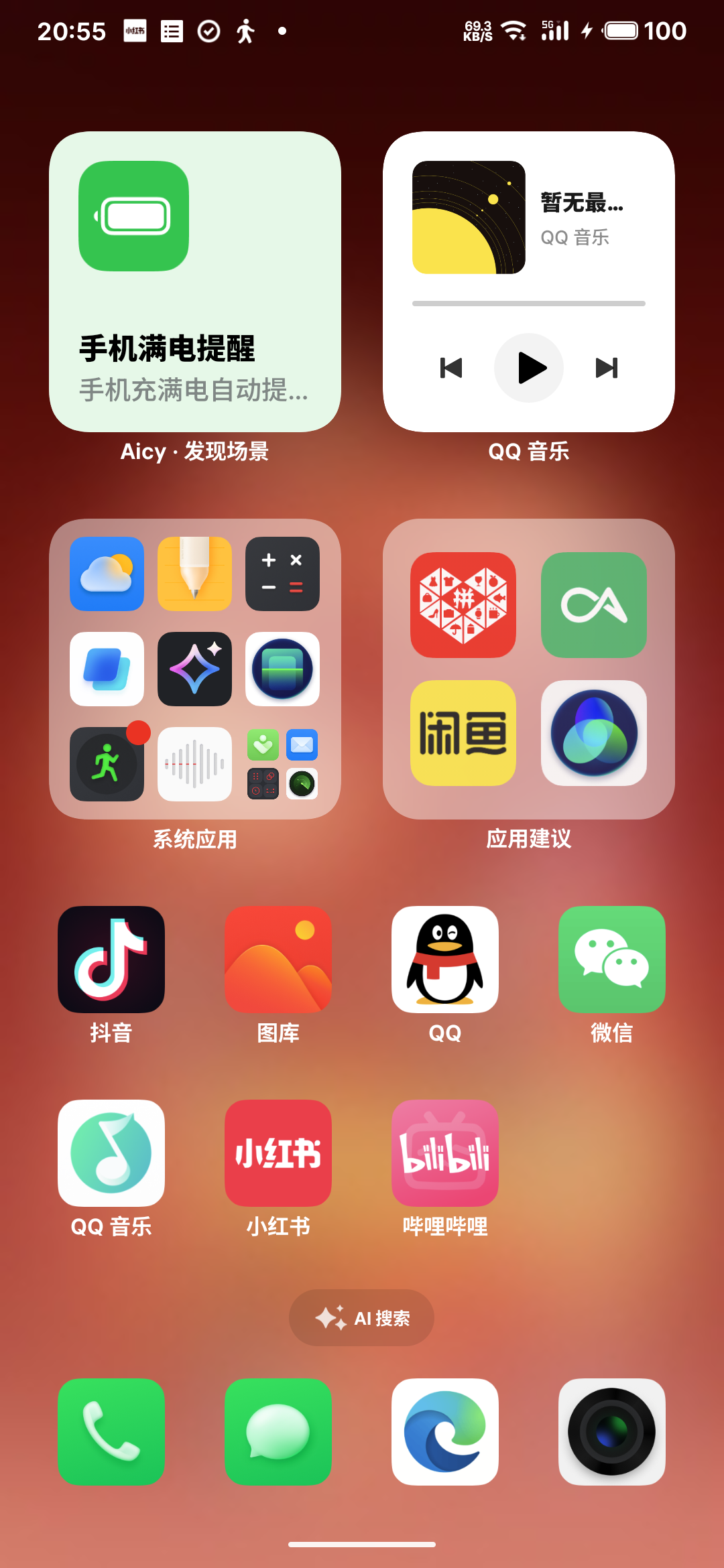Viewport: 724px width, 1568px height.
Task: Open the Weather app in 系统应用 folder
Action: click(107, 574)
